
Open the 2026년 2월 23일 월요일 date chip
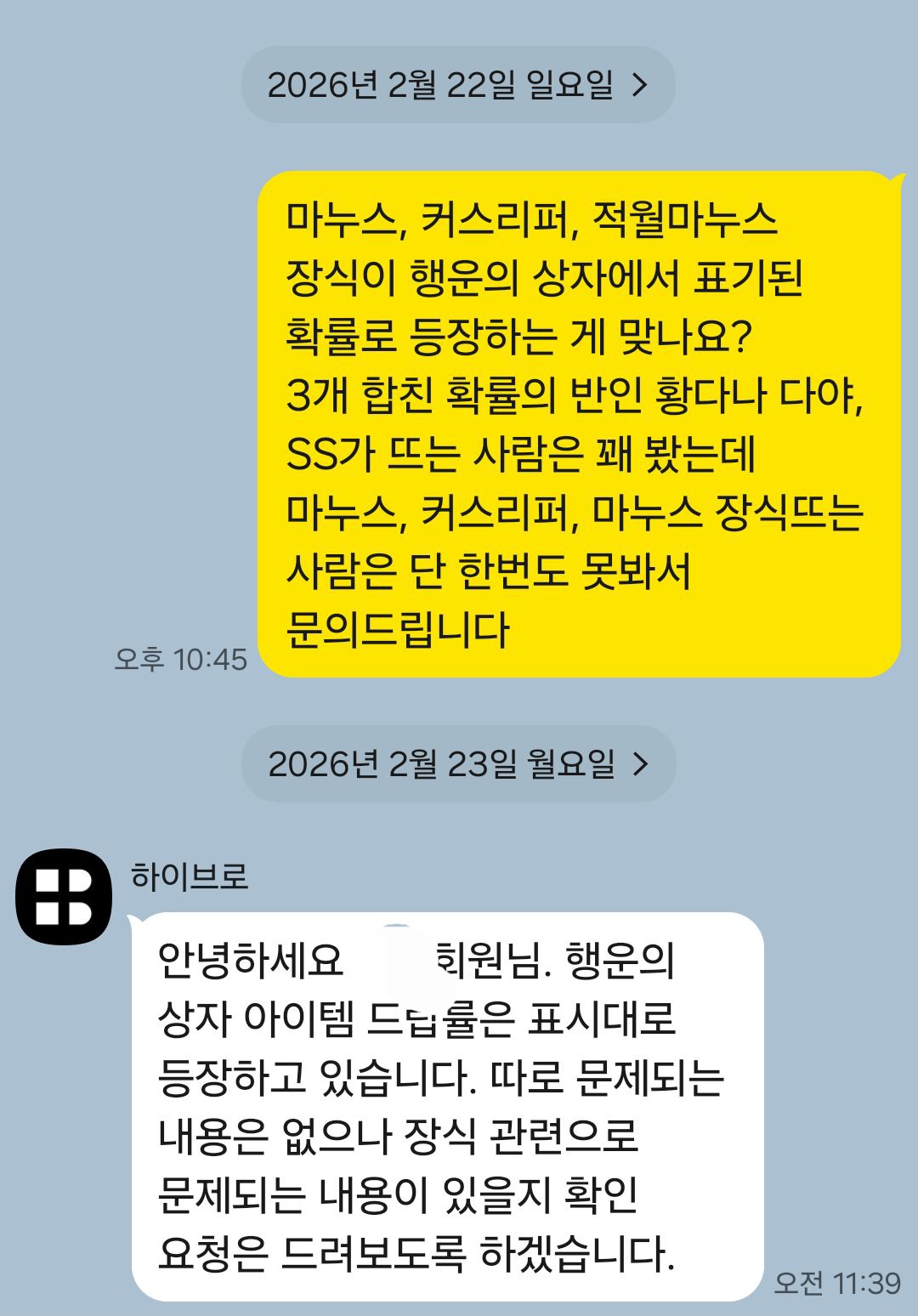click(458, 763)
